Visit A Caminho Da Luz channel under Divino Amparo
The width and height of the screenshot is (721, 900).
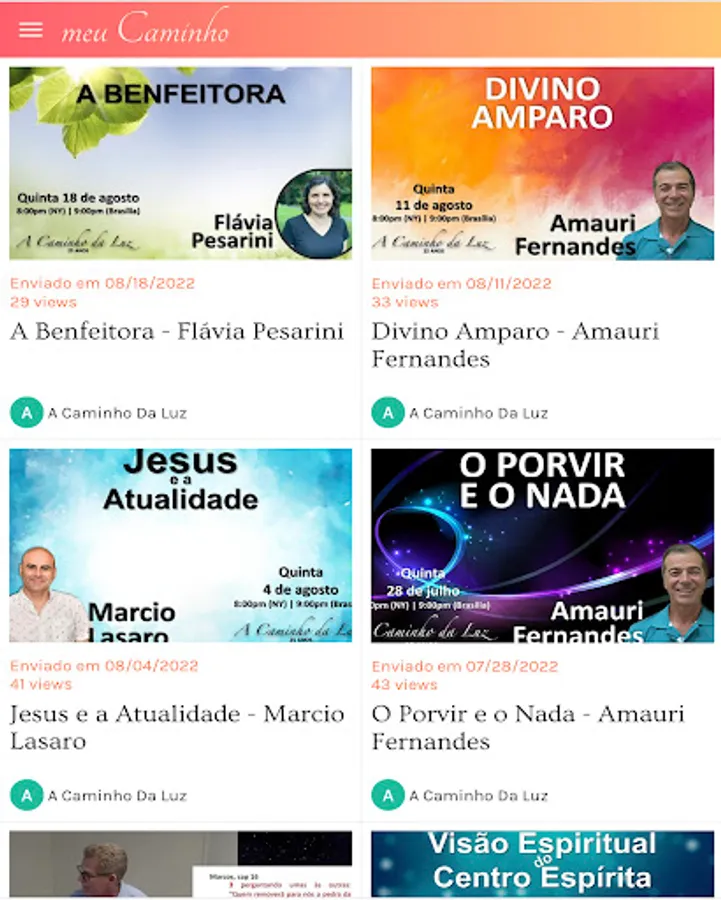click(x=461, y=412)
